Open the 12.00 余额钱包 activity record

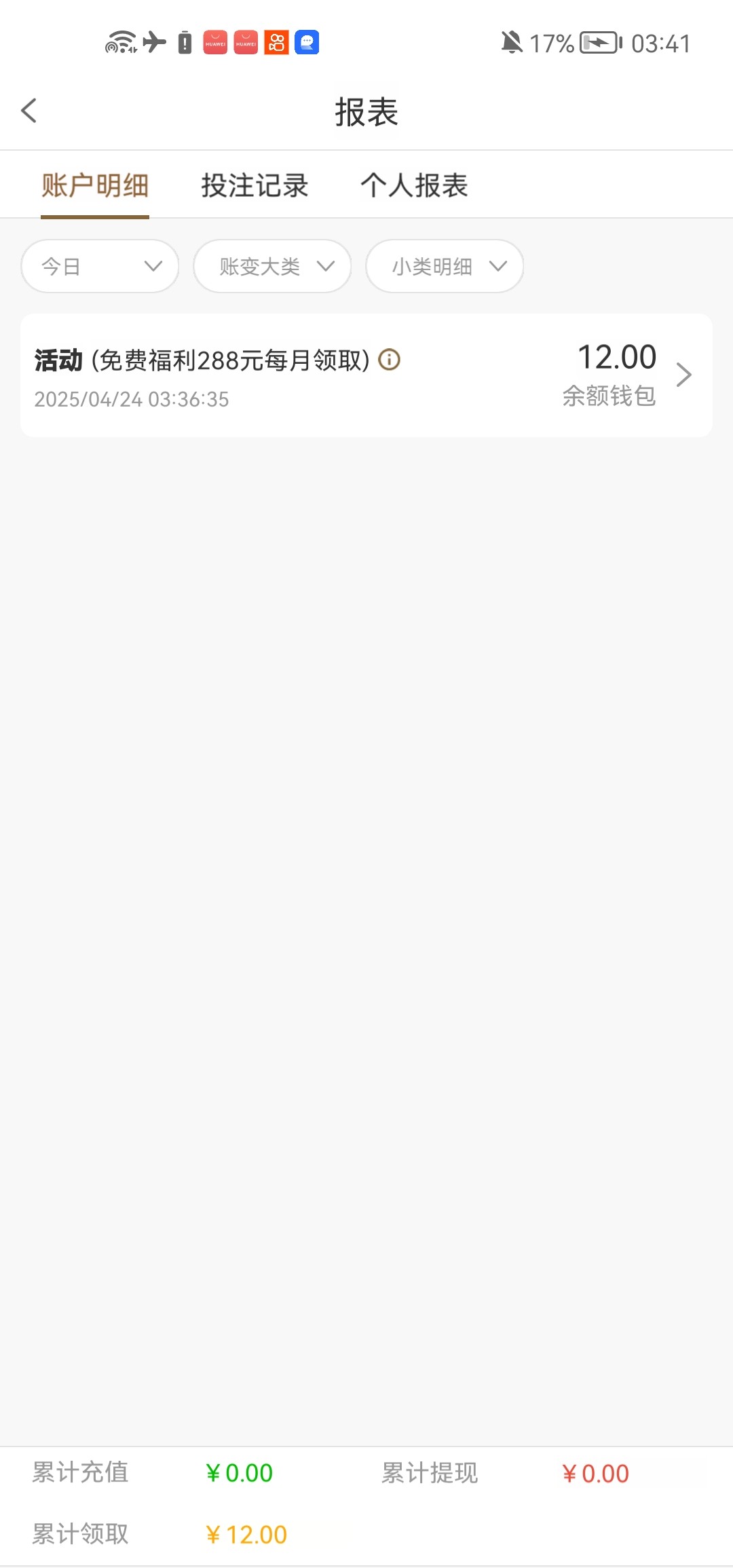click(366, 375)
